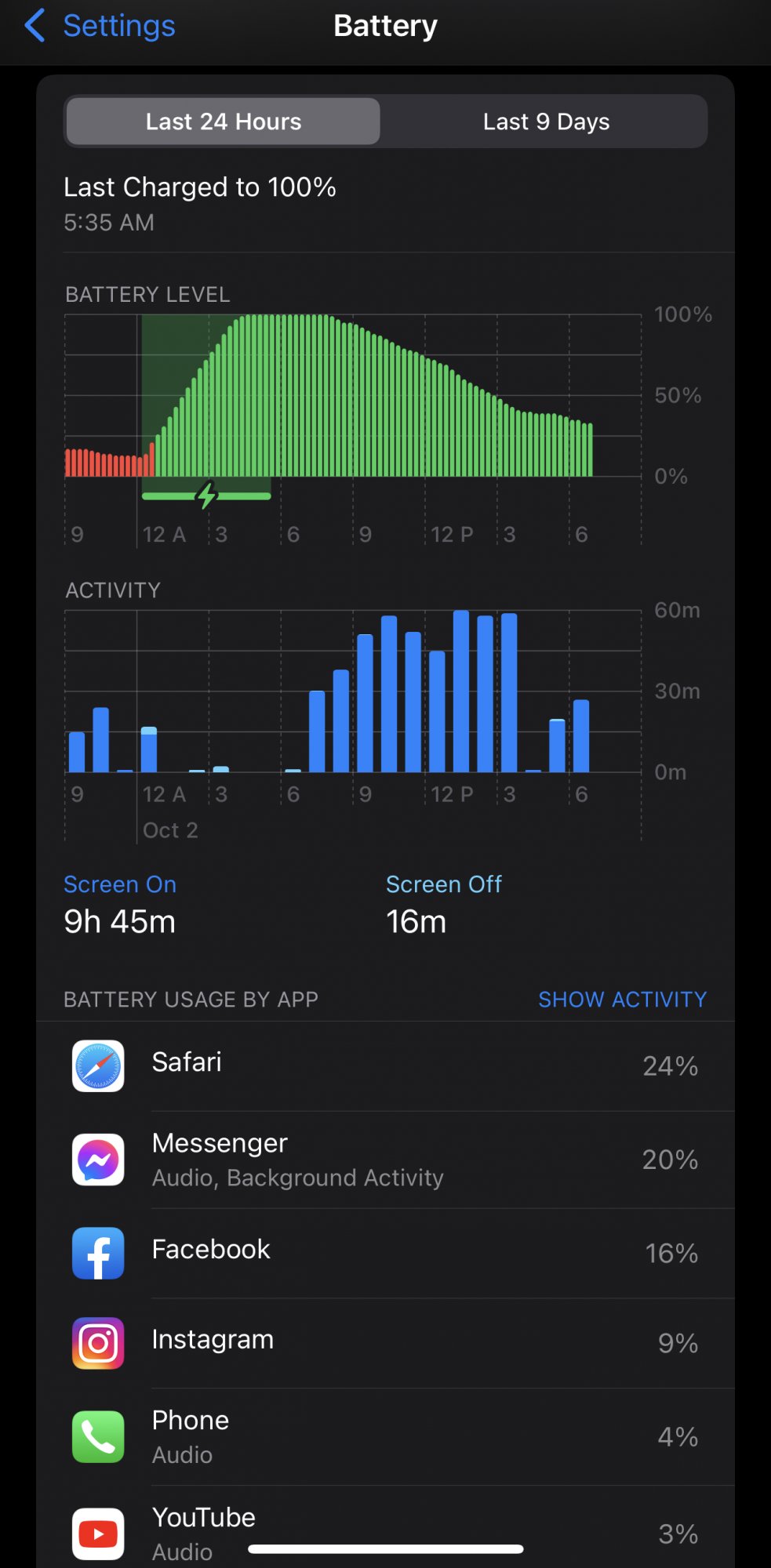View Facebook battery usage details

384,1253
